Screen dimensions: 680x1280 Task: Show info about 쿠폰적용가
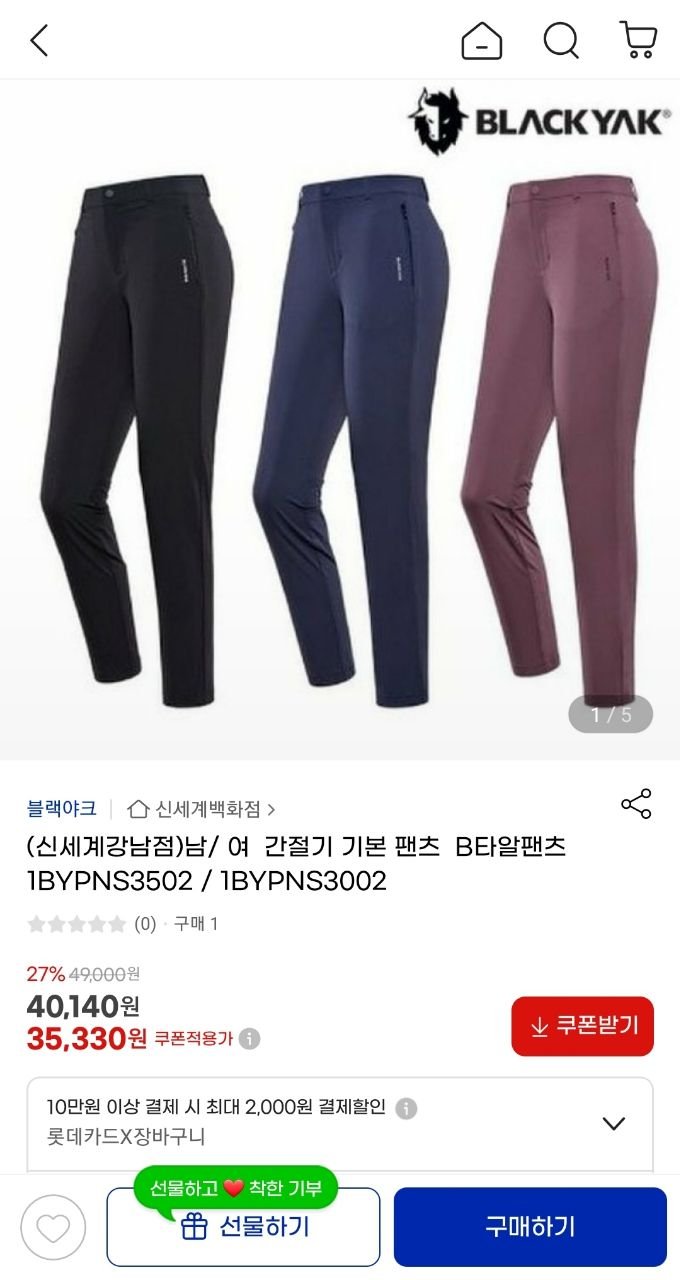click(250, 1039)
